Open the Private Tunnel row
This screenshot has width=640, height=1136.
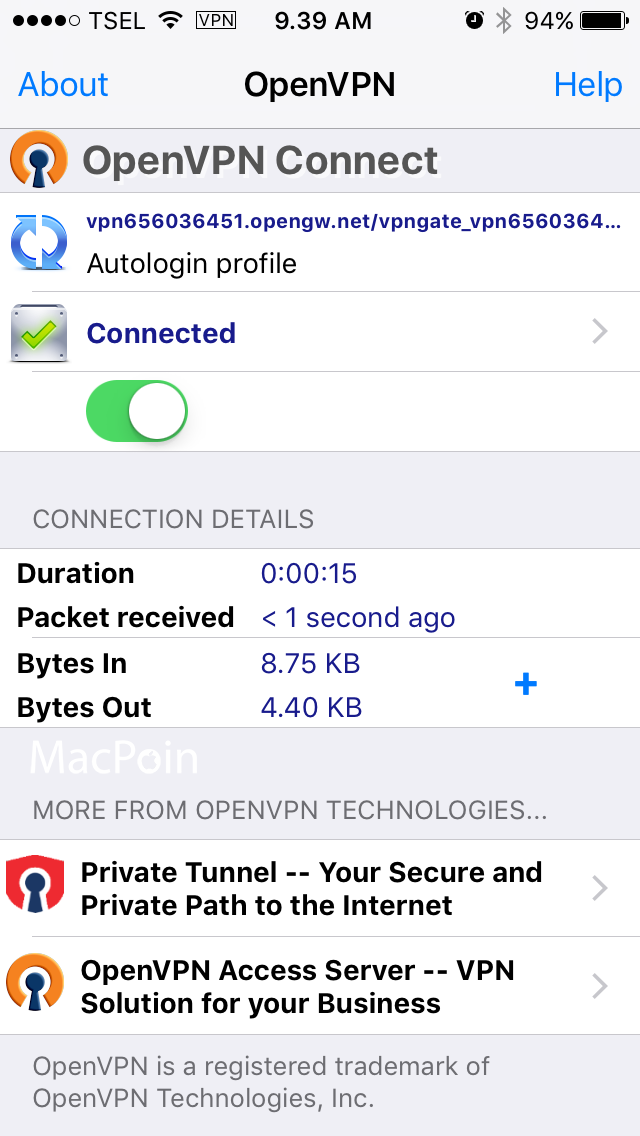pos(320,888)
